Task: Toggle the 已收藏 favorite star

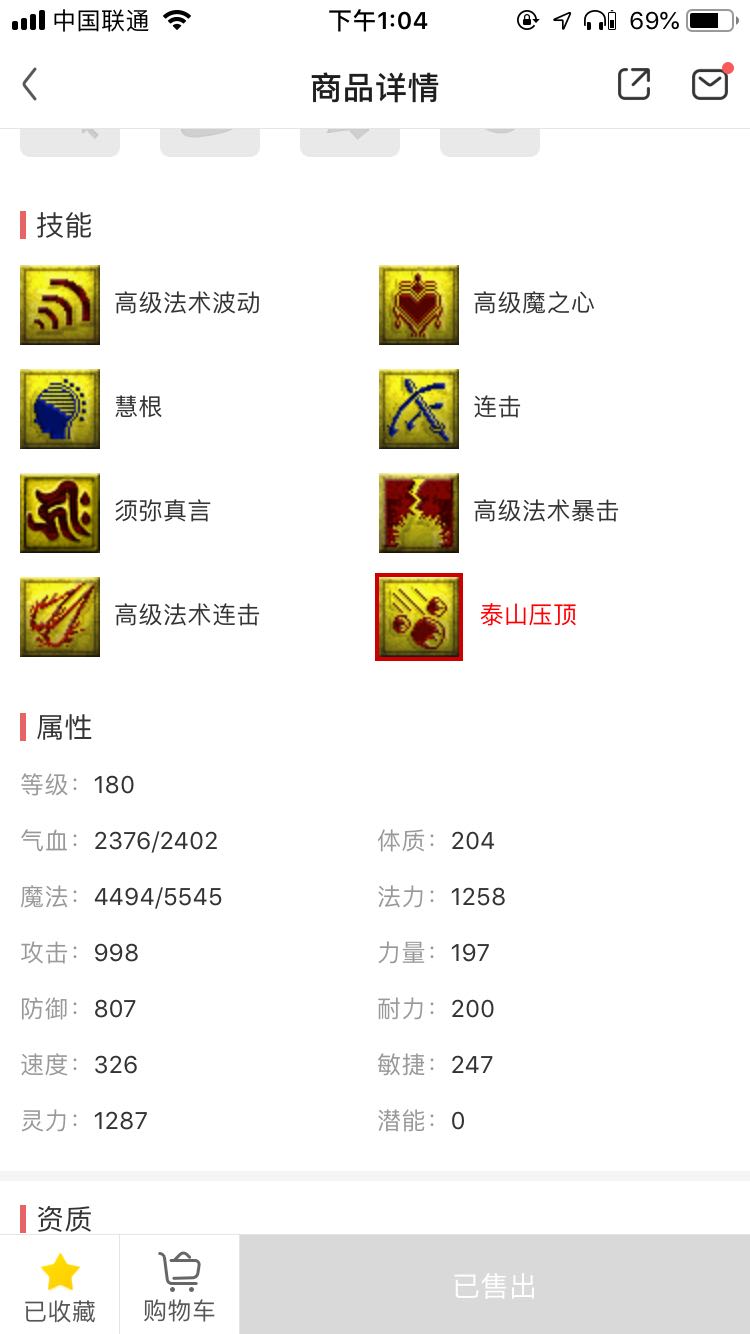Action: pyautogui.click(x=60, y=1284)
